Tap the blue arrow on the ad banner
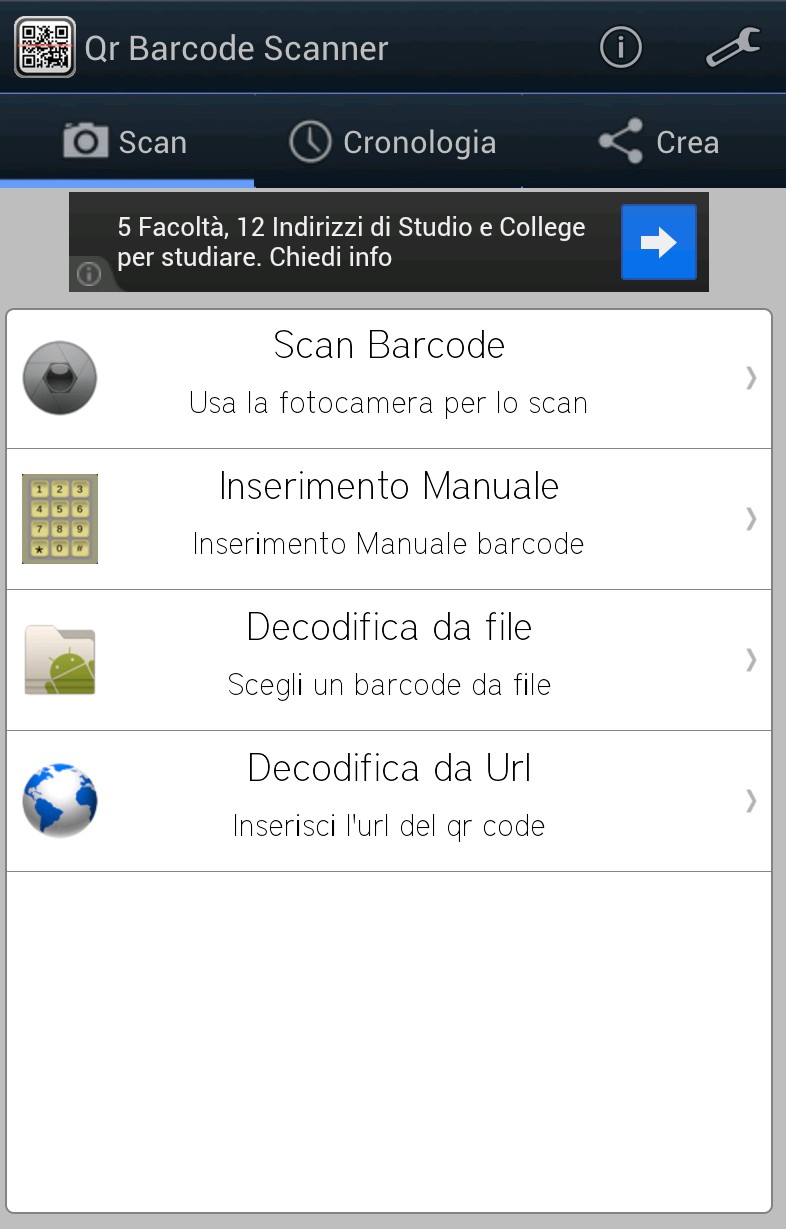Screen dimensions: 786x1229 pyautogui.click(x=658, y=242)
